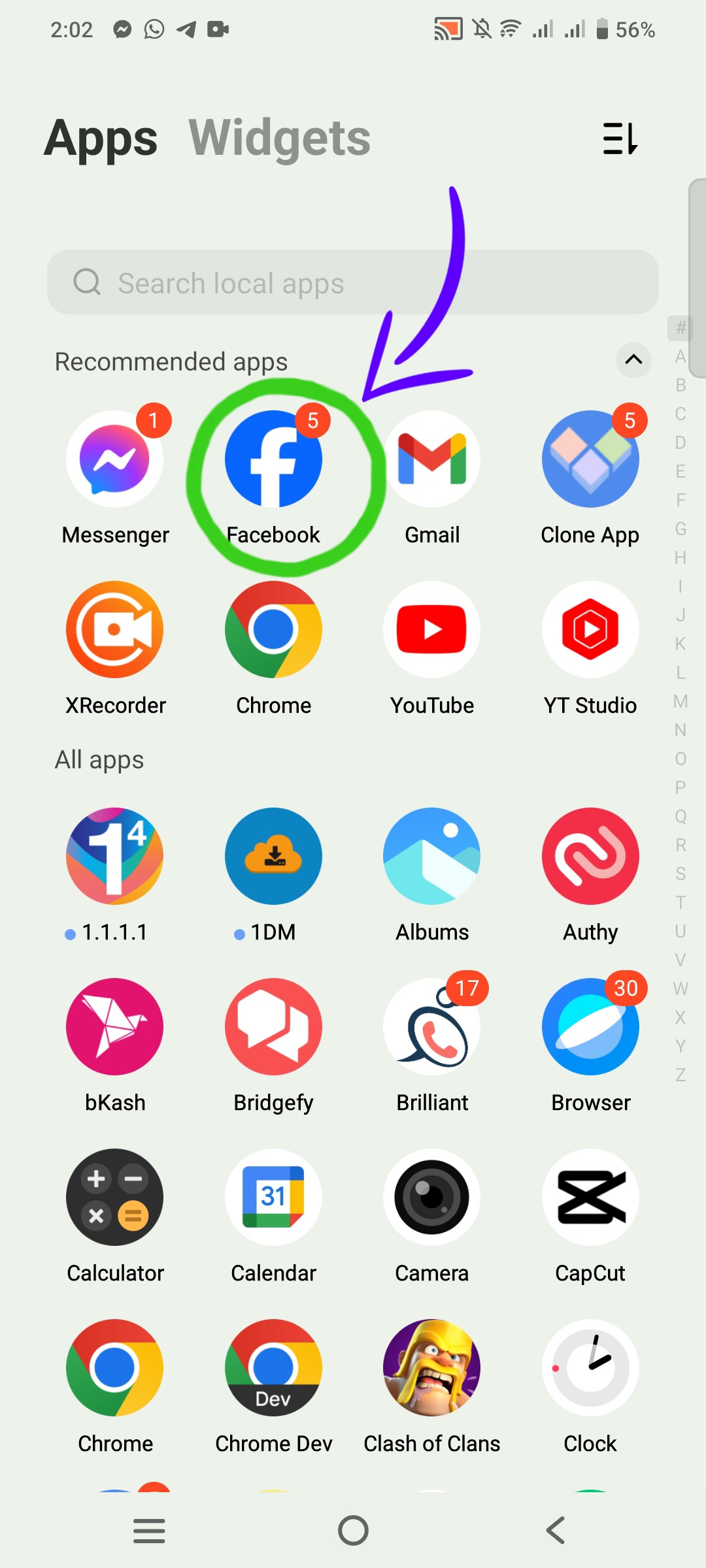Switch to the Widgets tab
The image size is (706, 1568).
[279, 139]
